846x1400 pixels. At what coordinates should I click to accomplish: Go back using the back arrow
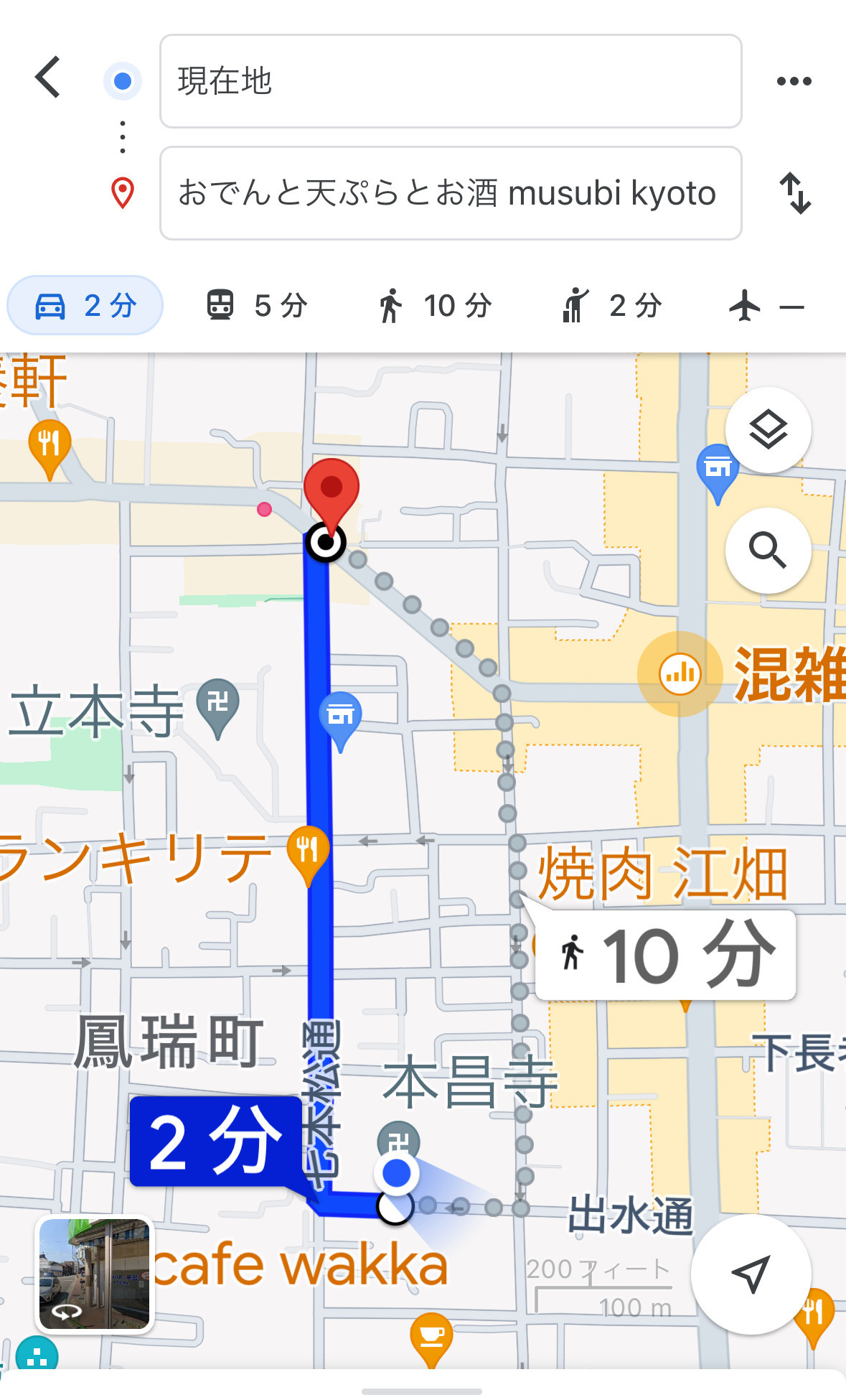click(47, 77)
